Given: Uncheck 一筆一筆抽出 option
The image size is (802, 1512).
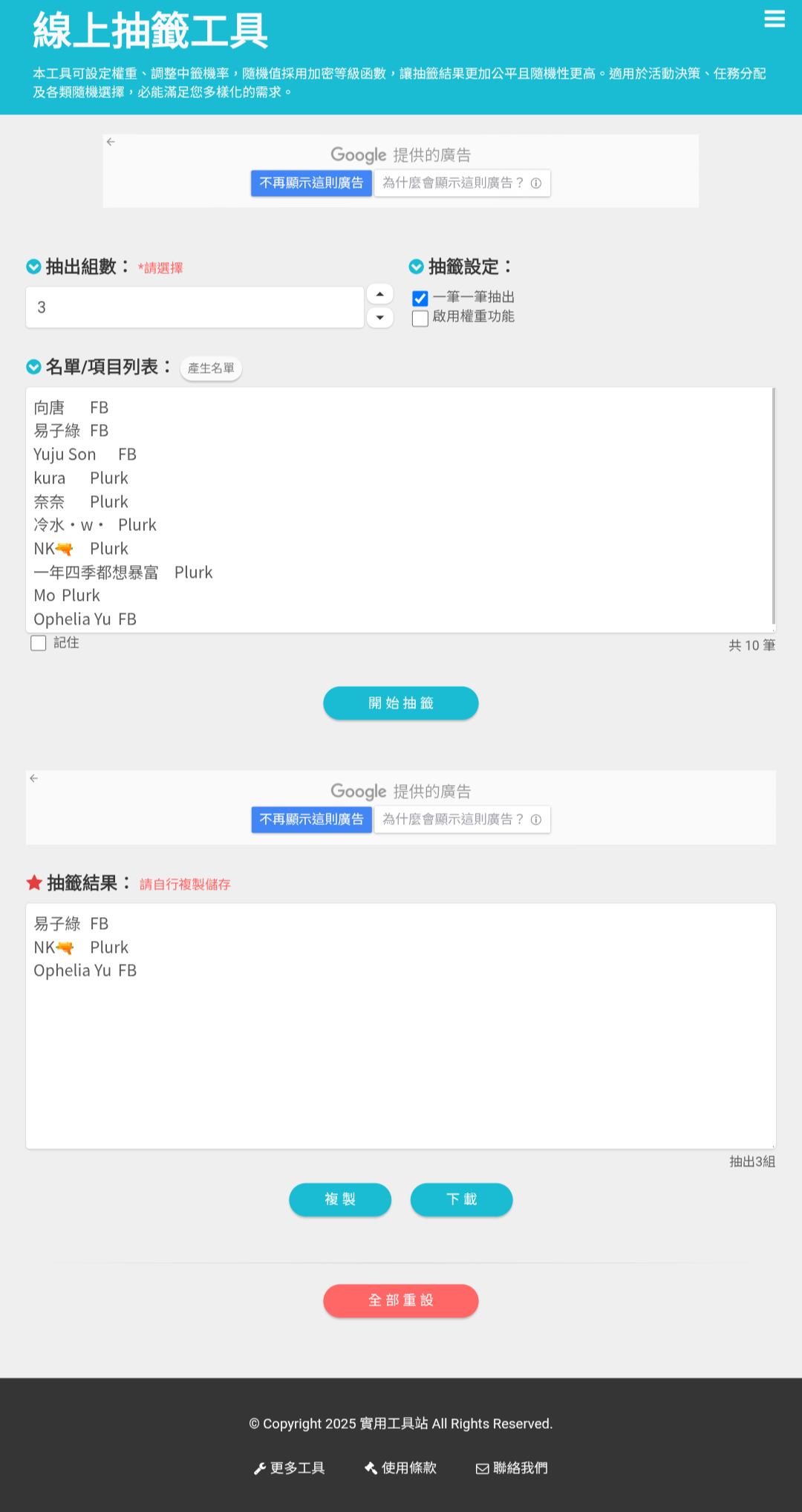Looking at the screenshot, I should (420, 298).
